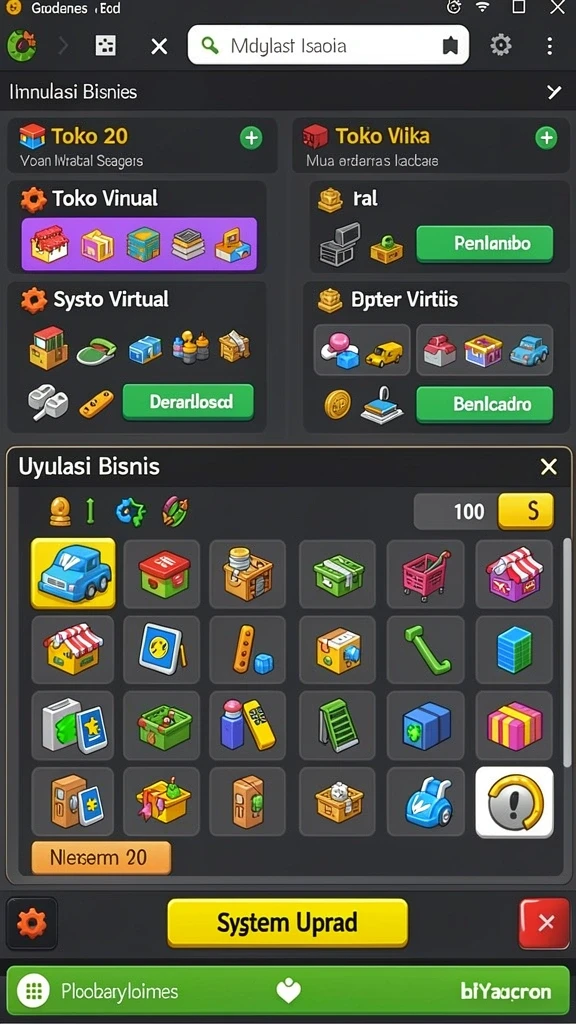
Task: Tap the Ploobaryloimes grid icon
Action: click(x=33, y=992)
